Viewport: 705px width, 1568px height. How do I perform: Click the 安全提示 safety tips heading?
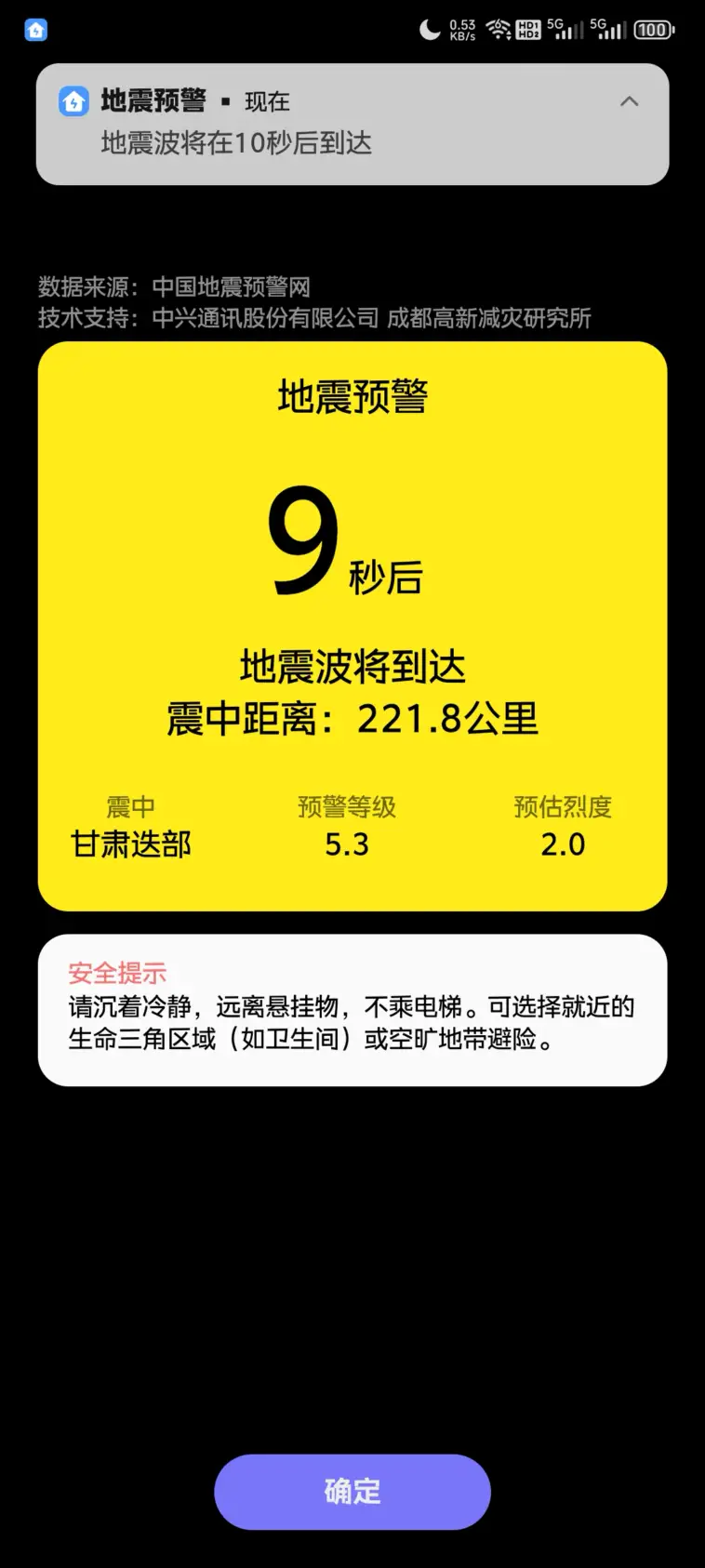click(115, 973)
